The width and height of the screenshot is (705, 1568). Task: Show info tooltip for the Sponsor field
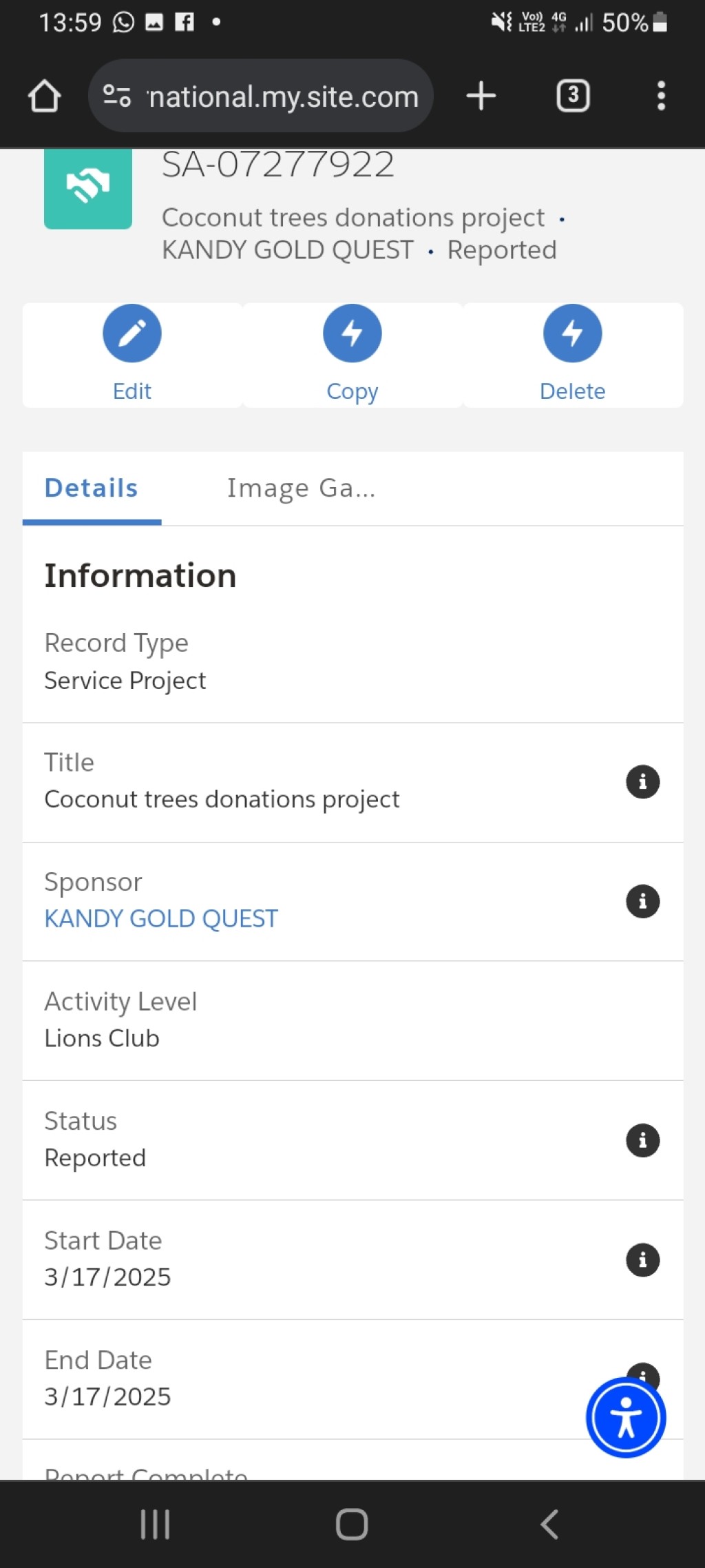643,901
